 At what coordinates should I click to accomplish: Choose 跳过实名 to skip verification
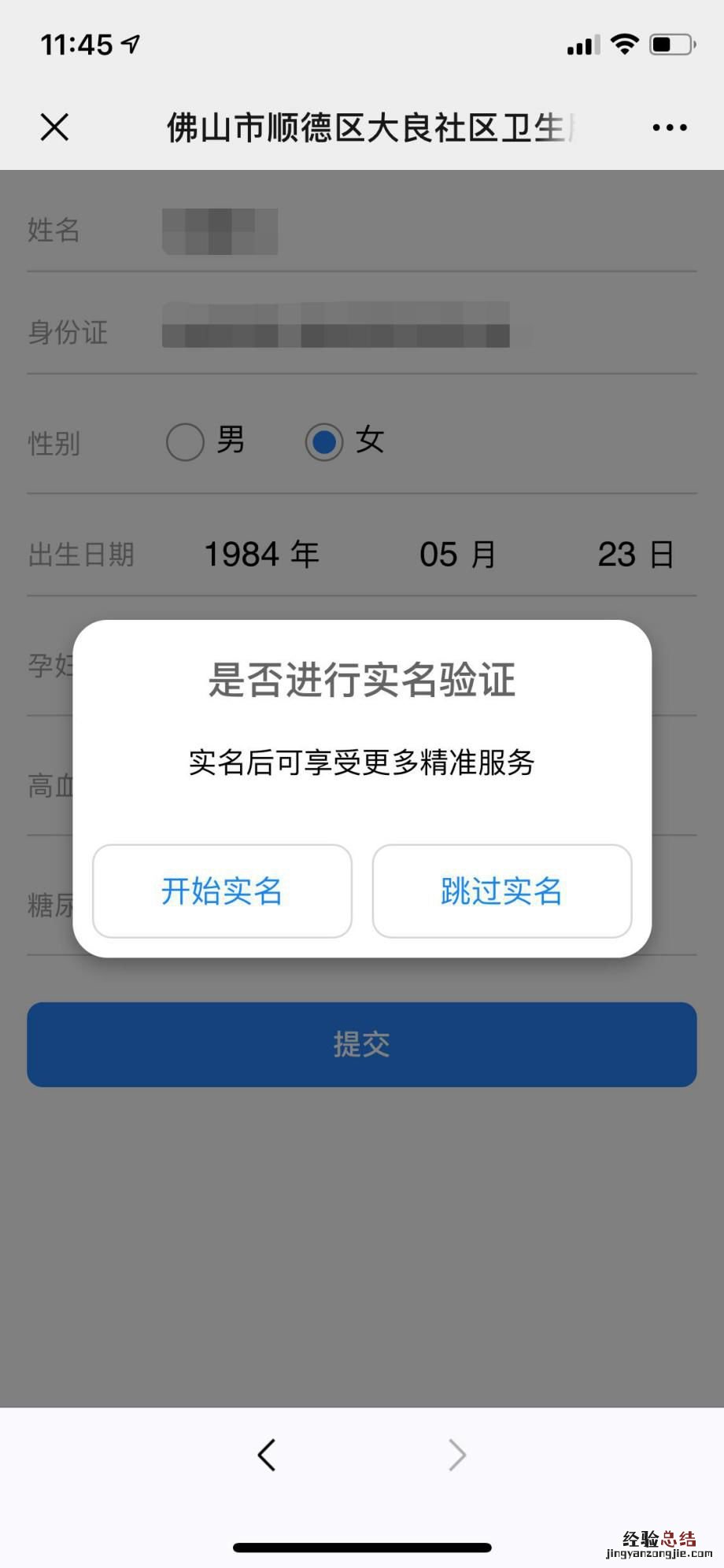tap(501, 891)
